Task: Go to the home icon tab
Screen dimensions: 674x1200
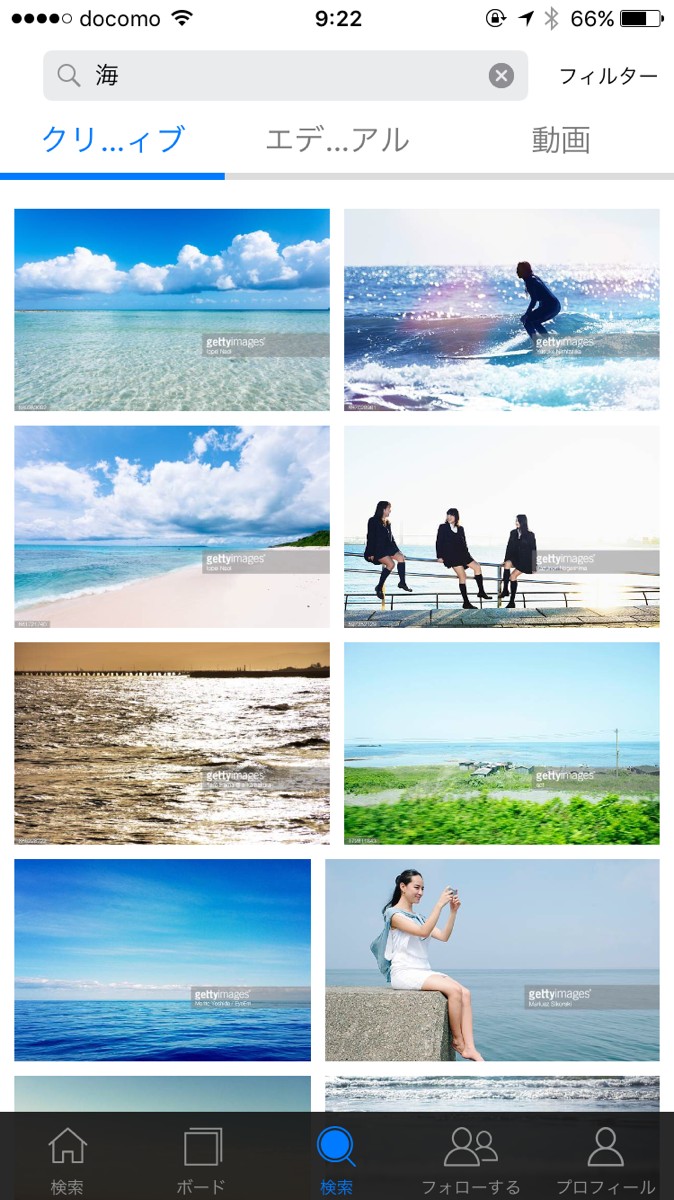Action: (67, 1158)
